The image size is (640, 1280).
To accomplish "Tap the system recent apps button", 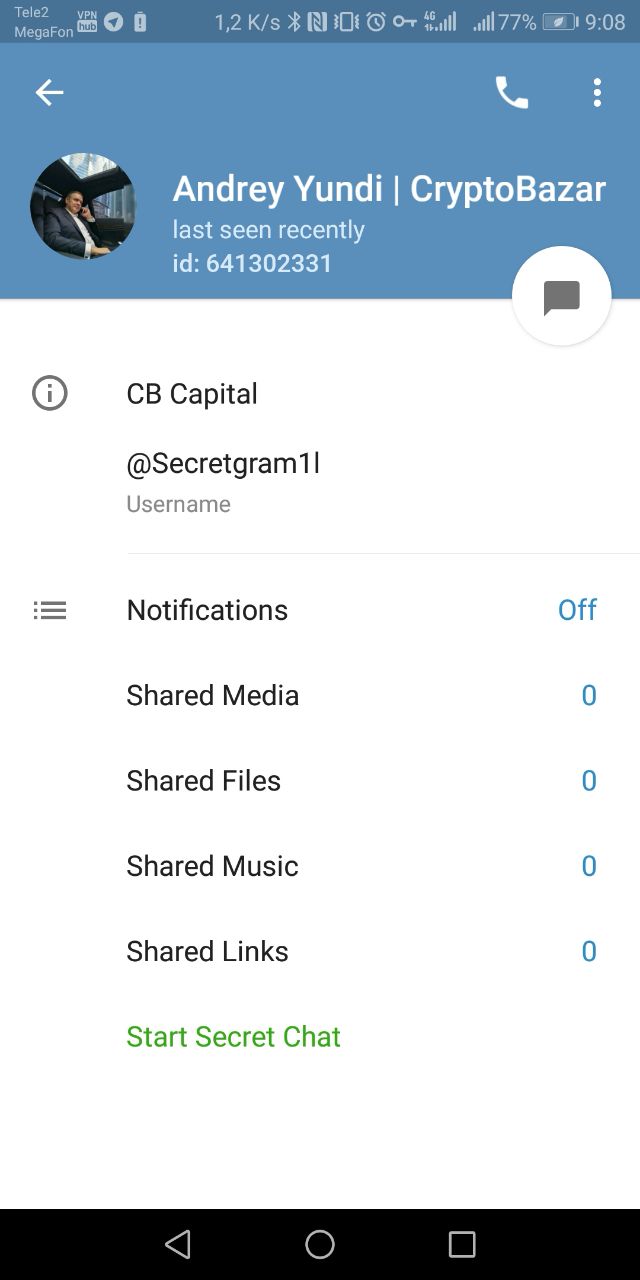I will tap(462, 1244).
